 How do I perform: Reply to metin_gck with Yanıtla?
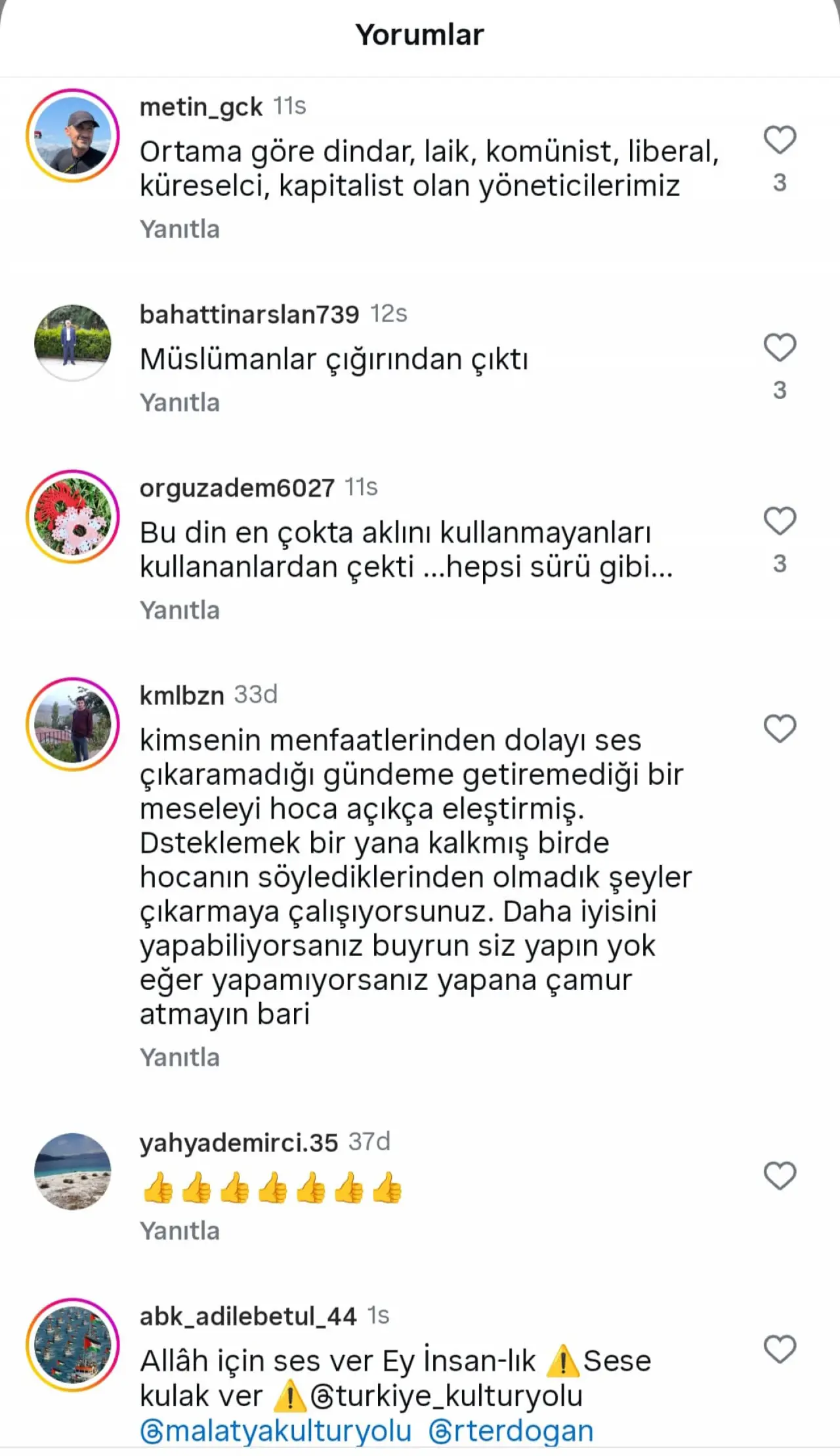[x=179, y=229]
